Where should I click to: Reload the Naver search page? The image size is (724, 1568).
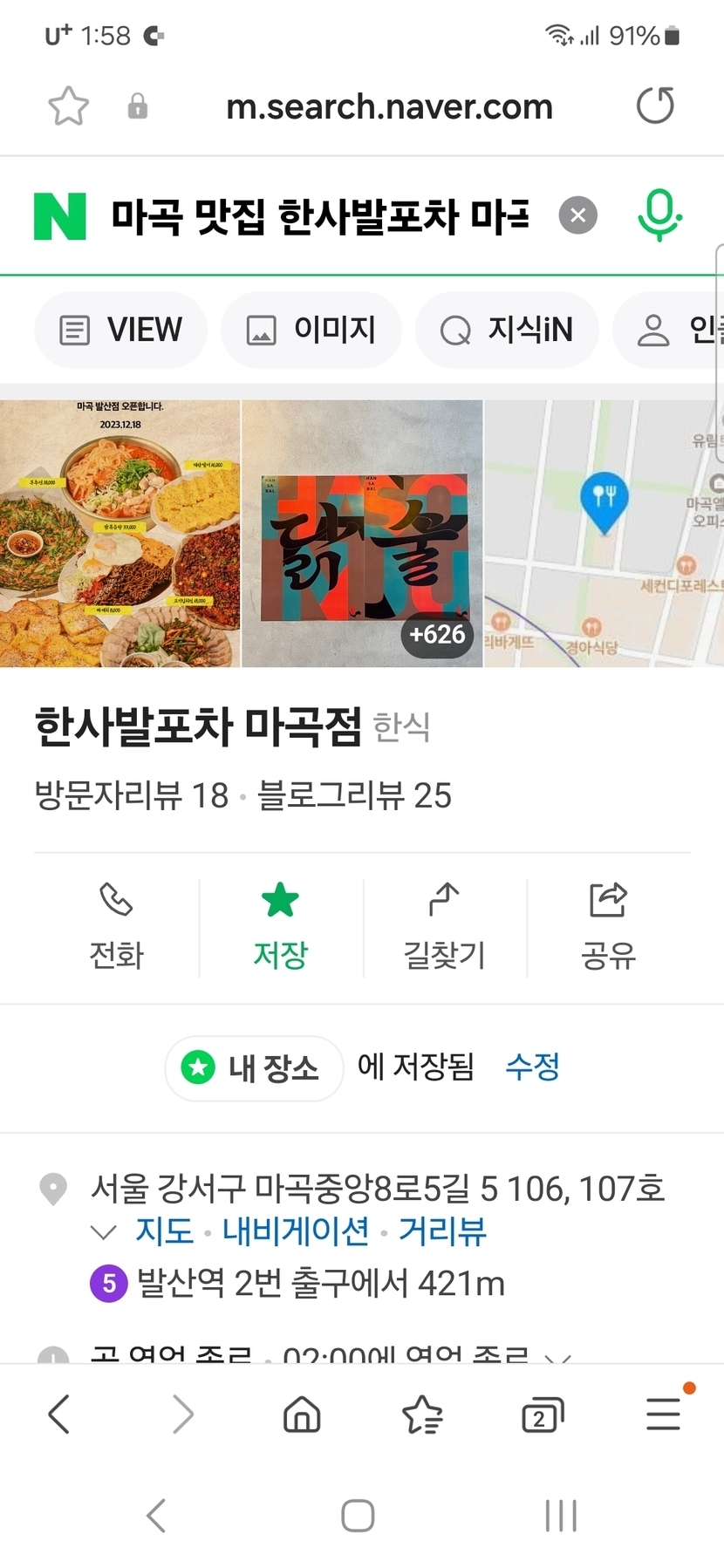tap(655, 106)
